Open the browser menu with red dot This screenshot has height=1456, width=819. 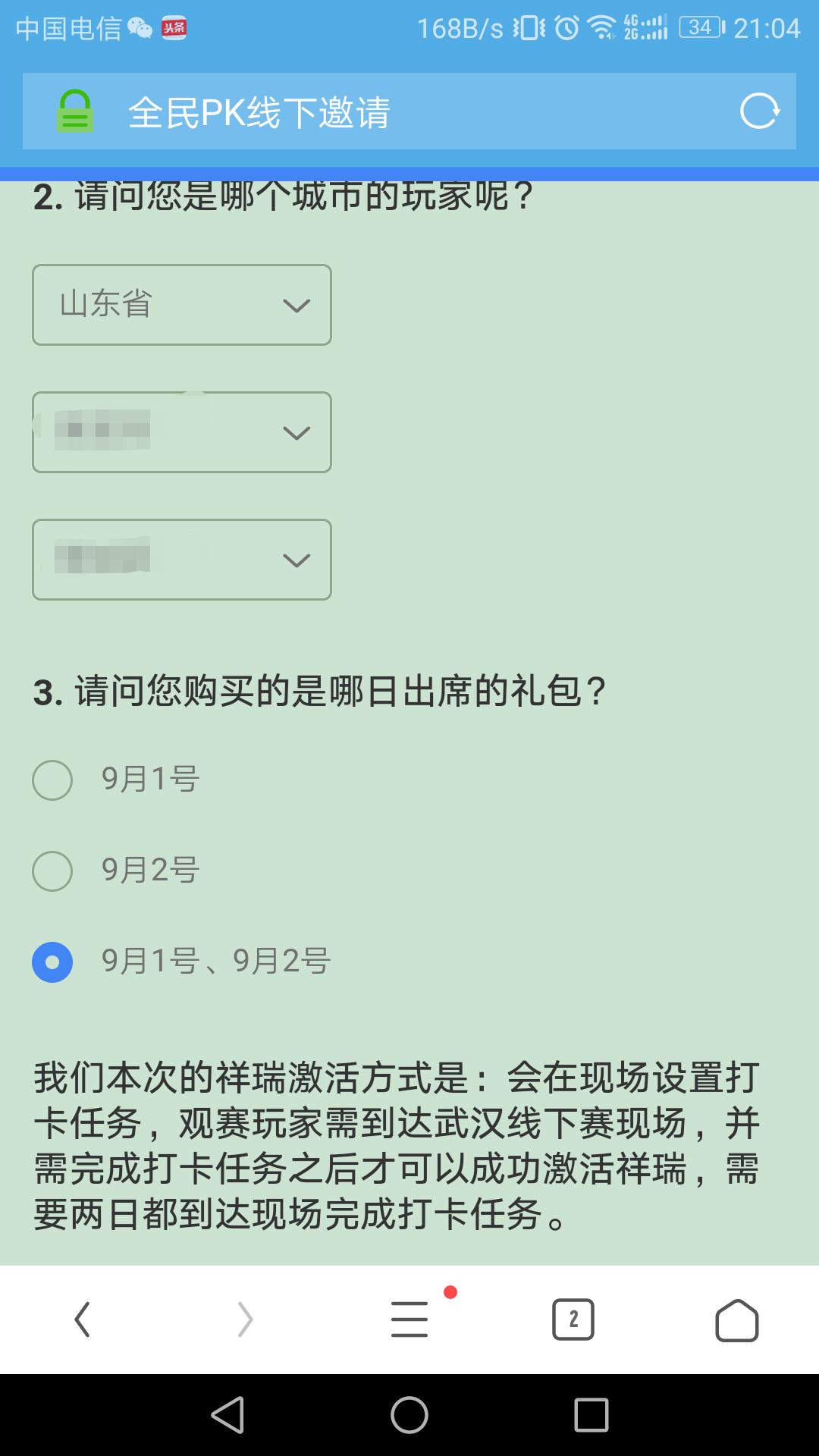pyautogui.click(x=409, y=1319)
